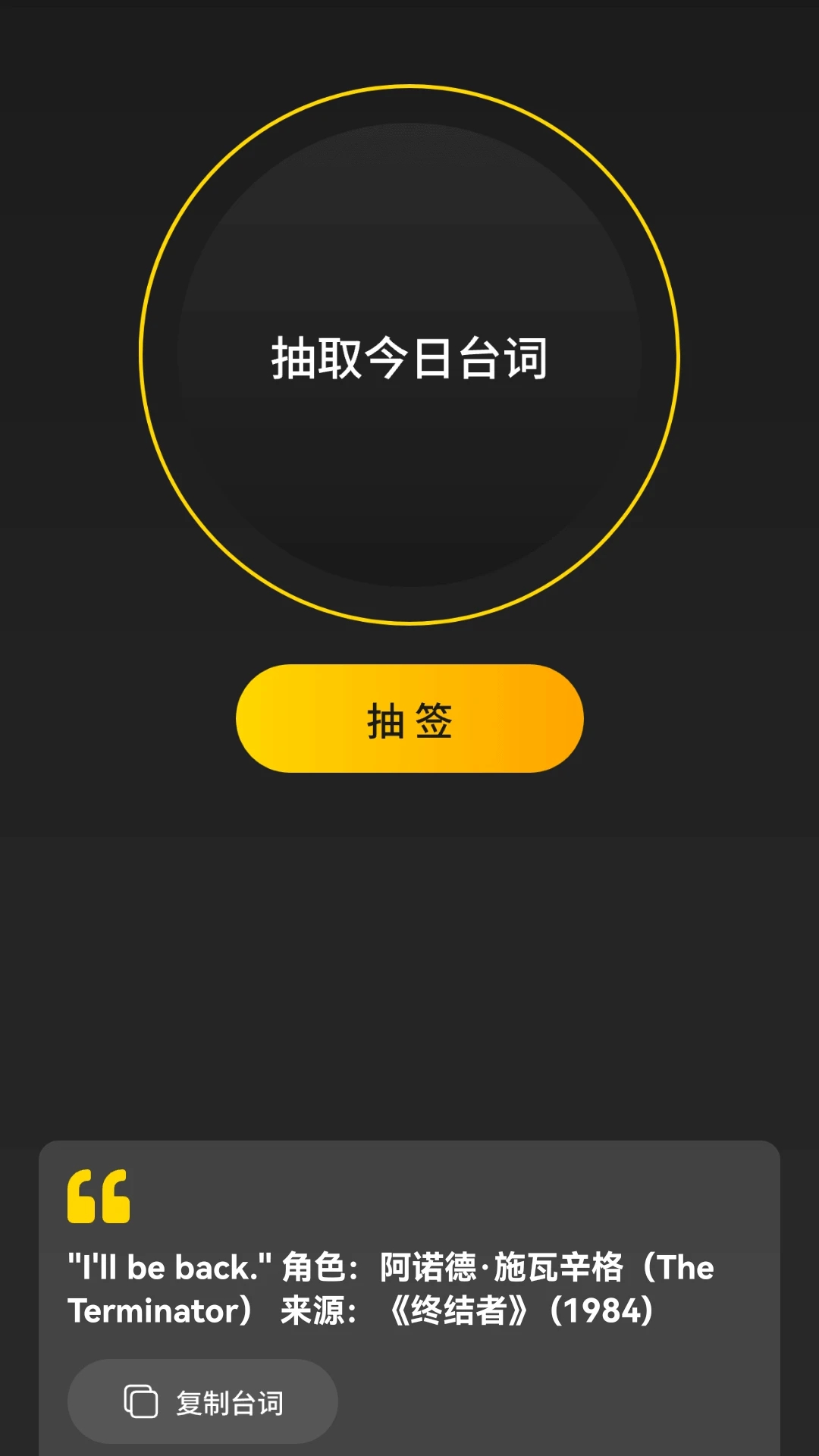The width and height of the screenshot is (819, 1456).
Task: Click the quote card at the bottom
Action: [x=409, y=1289]
